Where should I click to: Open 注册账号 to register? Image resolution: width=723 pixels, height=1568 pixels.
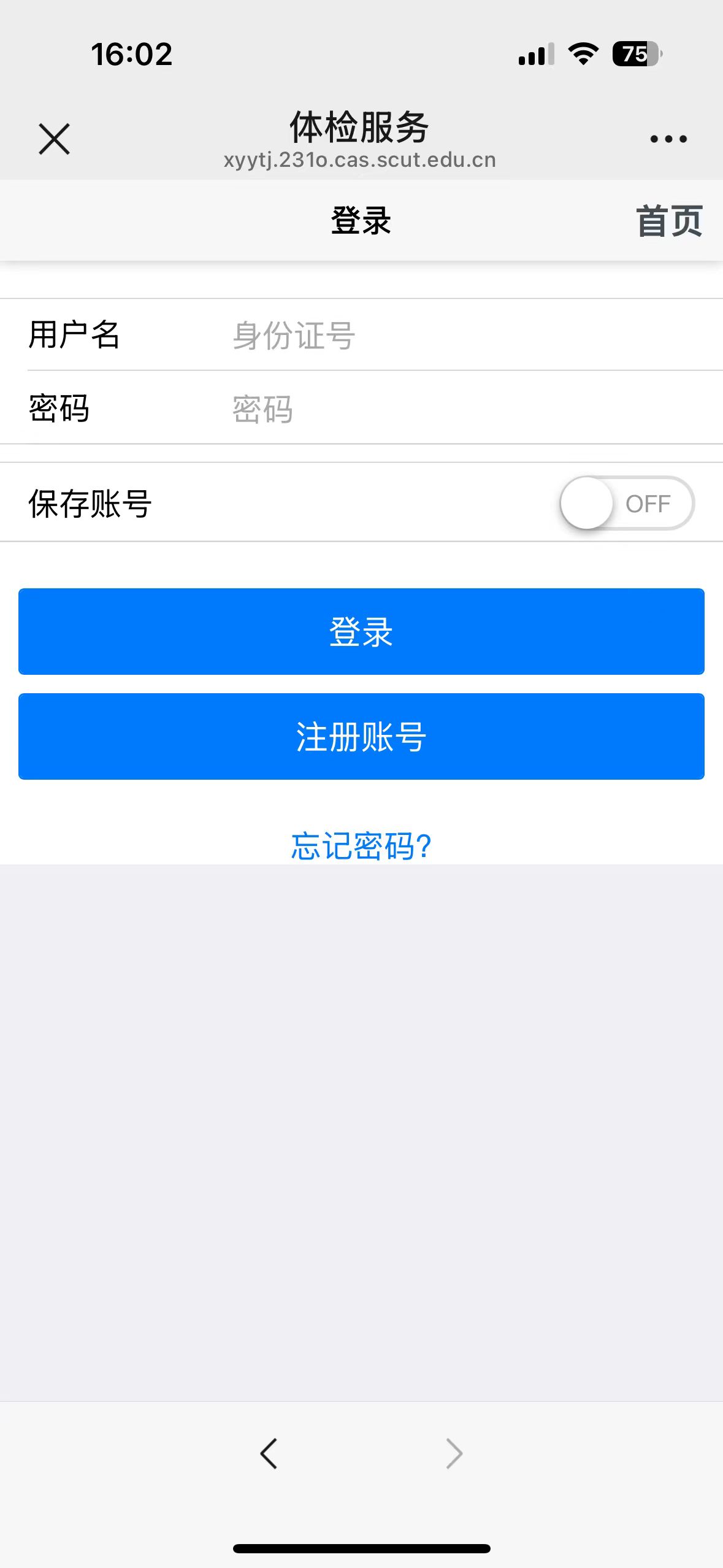tap(361, 736)
